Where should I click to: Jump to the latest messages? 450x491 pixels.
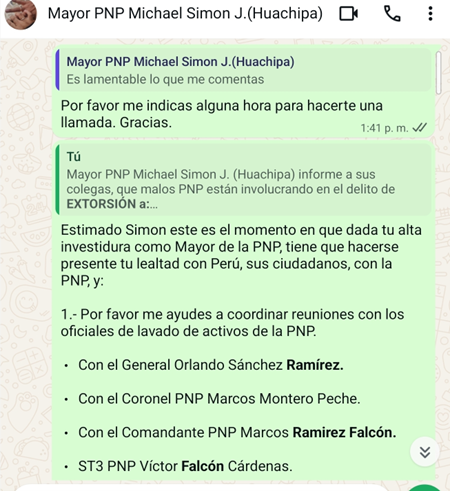425,452
